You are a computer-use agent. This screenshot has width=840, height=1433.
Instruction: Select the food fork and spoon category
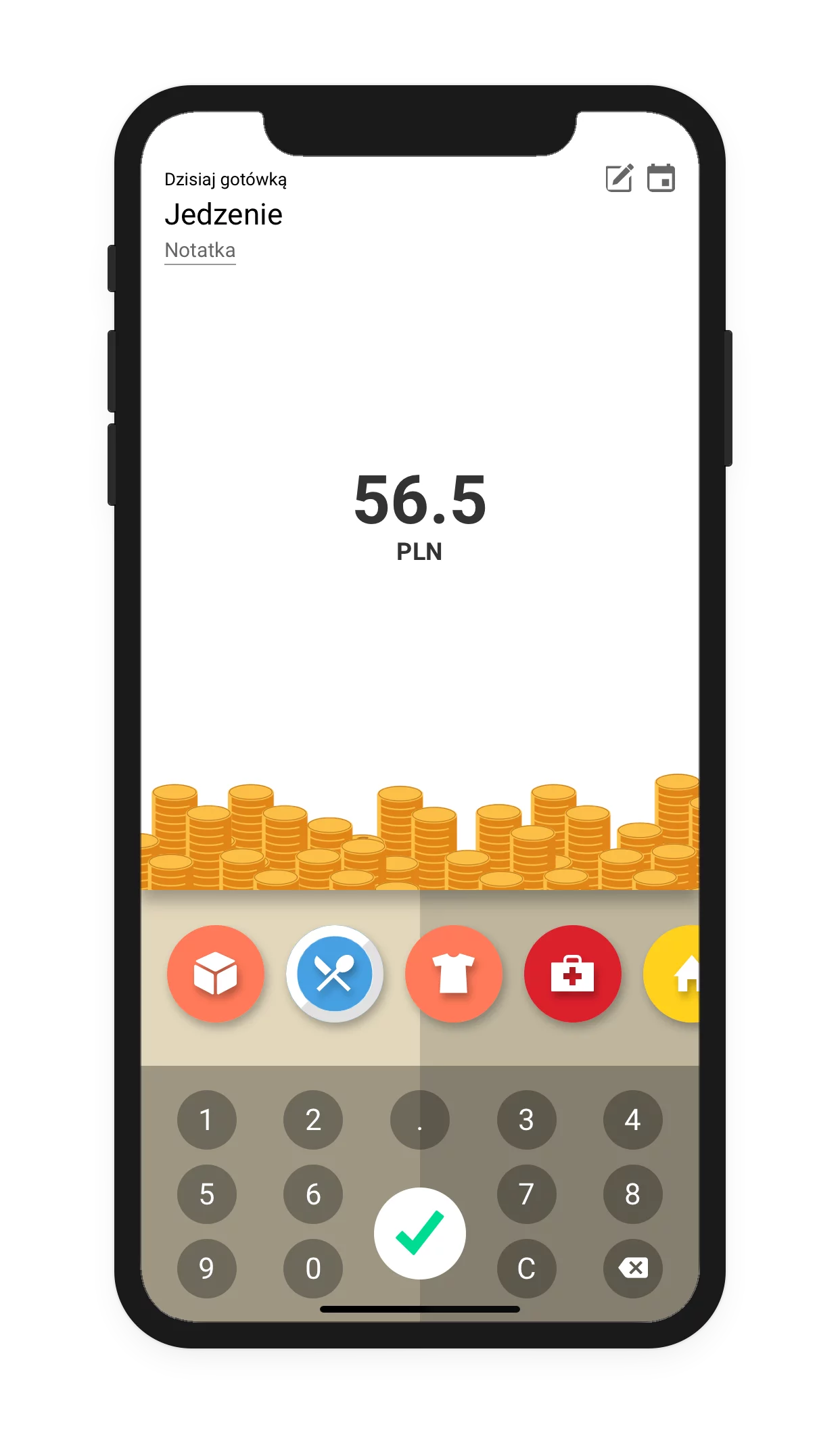335,974
